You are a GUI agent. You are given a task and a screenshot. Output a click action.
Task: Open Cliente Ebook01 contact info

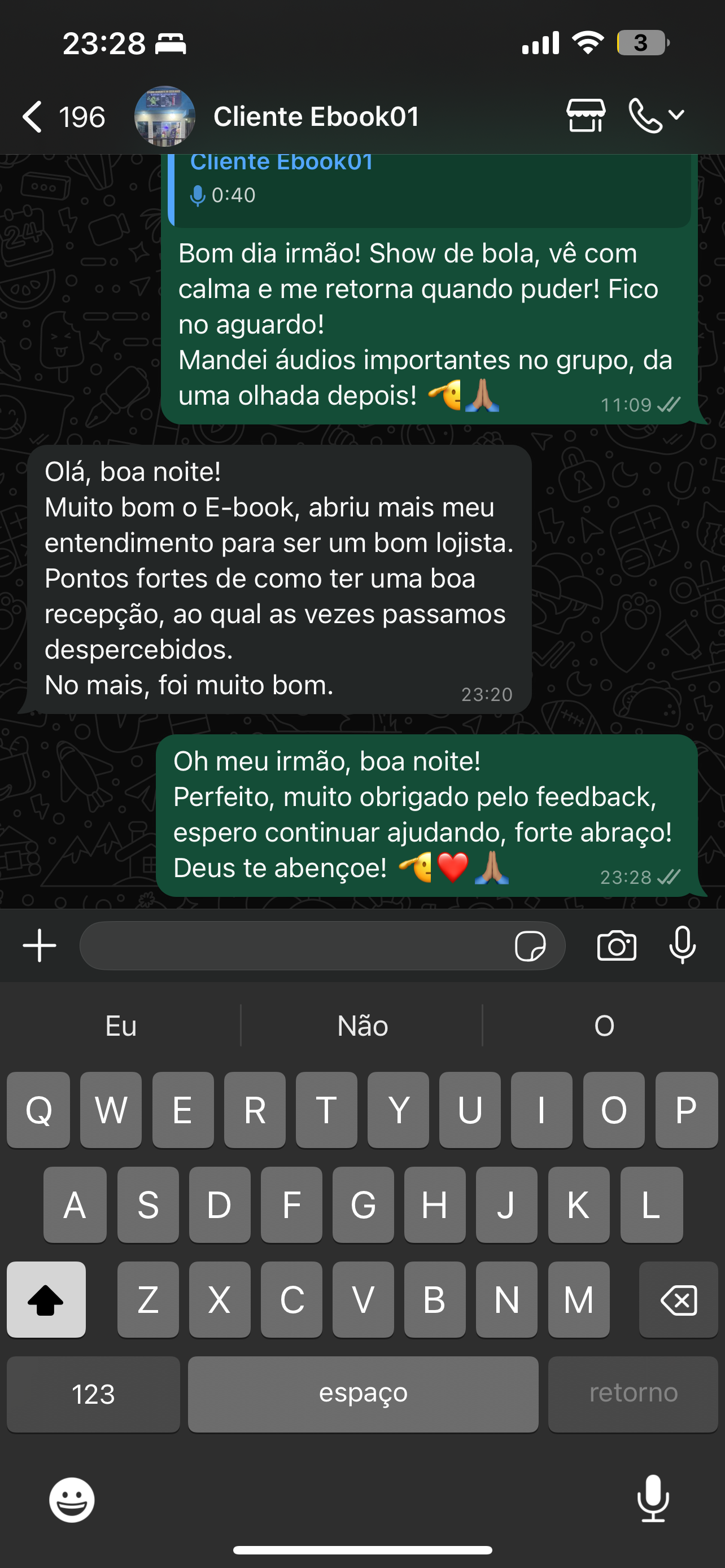pyautogui.click(x=316, y=116)
